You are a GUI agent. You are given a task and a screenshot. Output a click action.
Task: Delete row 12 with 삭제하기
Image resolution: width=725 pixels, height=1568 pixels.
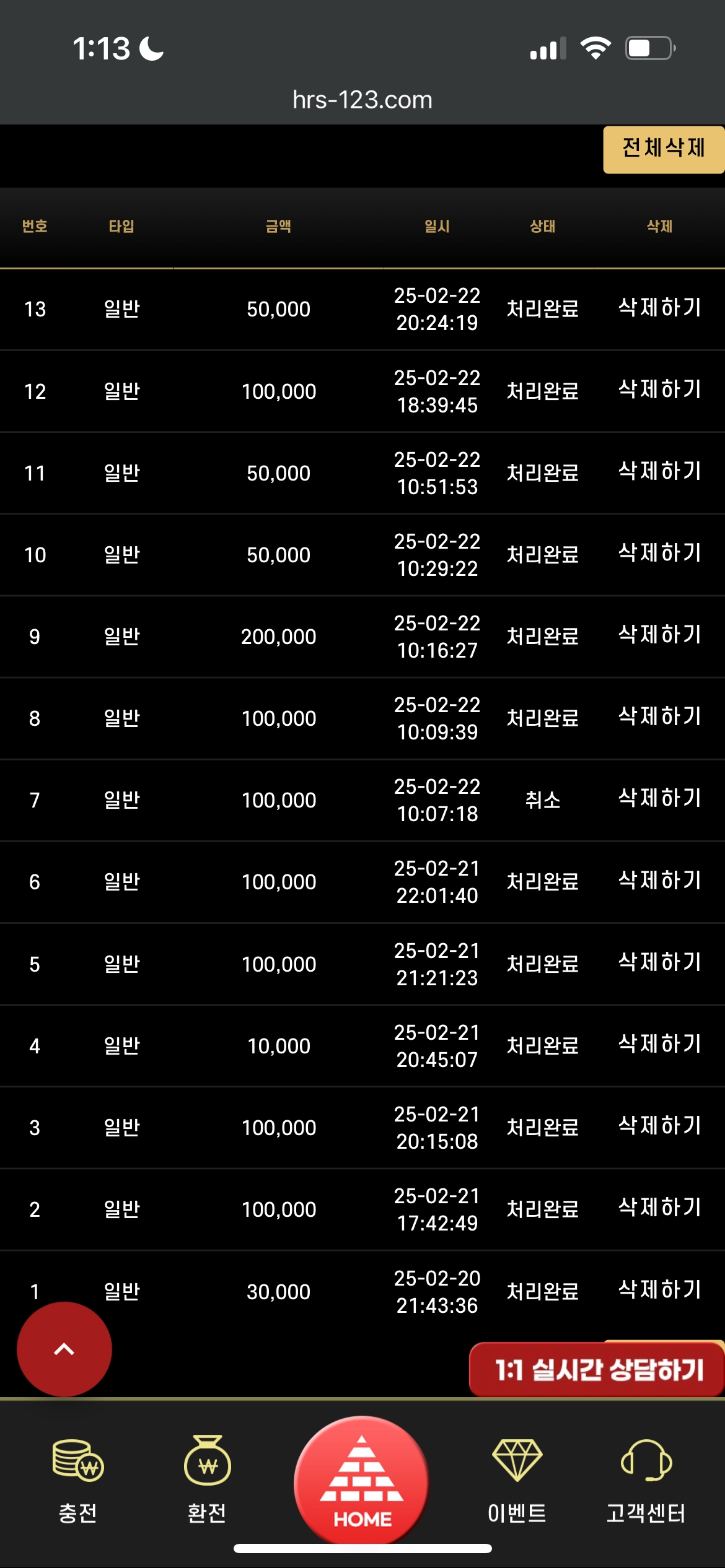coord(660,390)
